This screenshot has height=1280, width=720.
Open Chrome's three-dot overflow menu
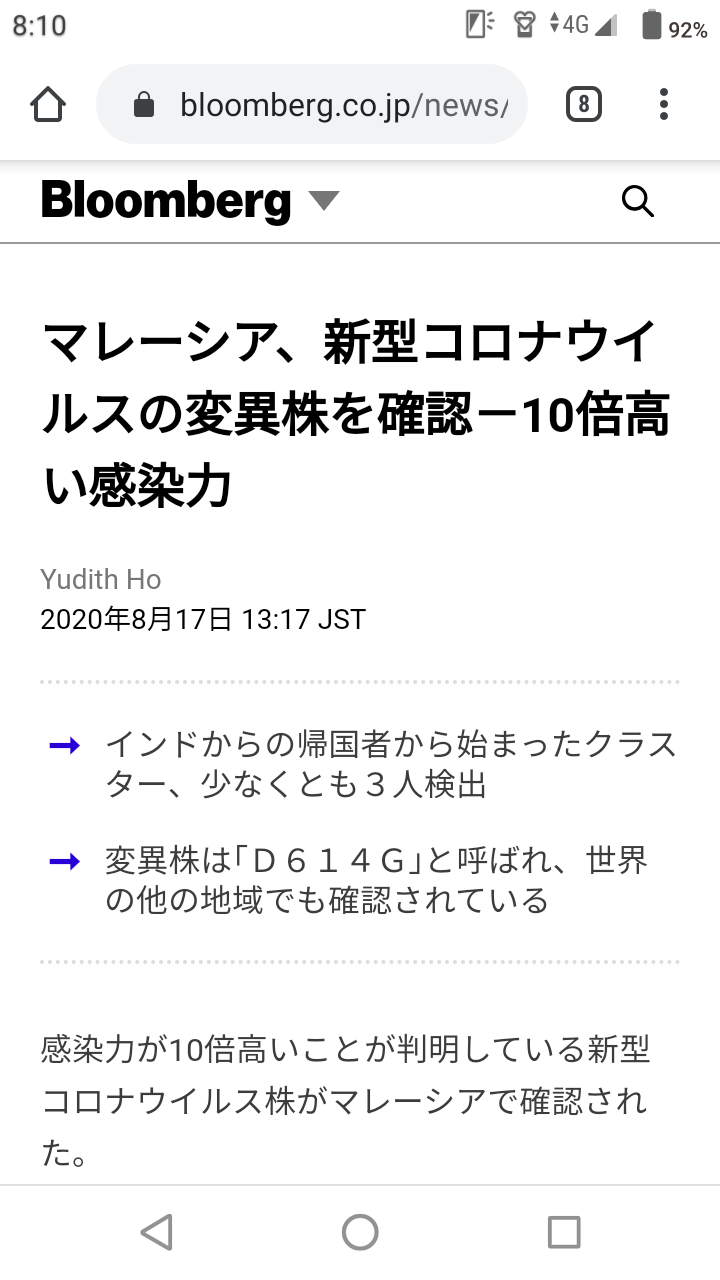pyautogui.click(x=664, y=104)
